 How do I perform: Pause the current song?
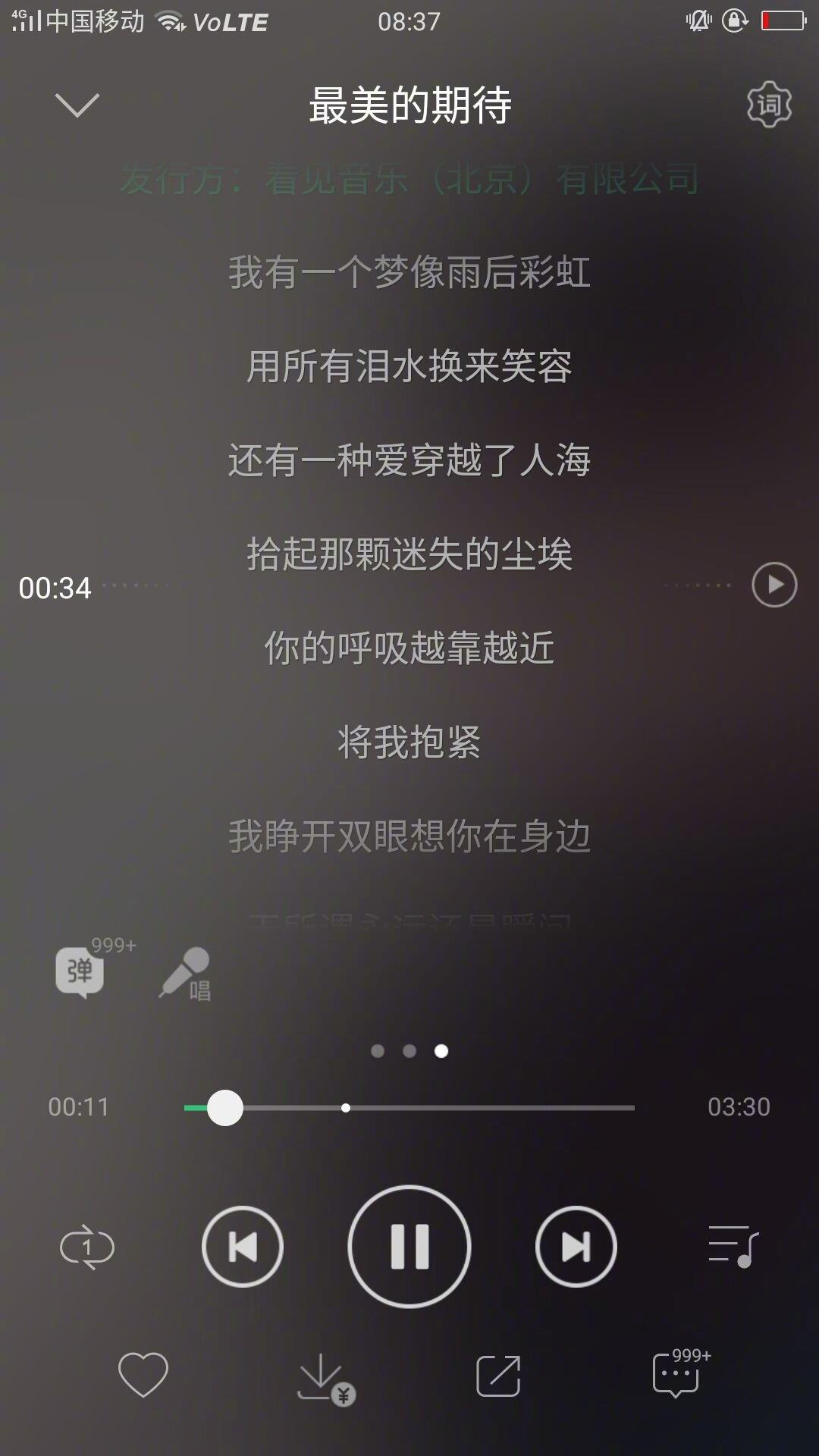pos(409,1247)
